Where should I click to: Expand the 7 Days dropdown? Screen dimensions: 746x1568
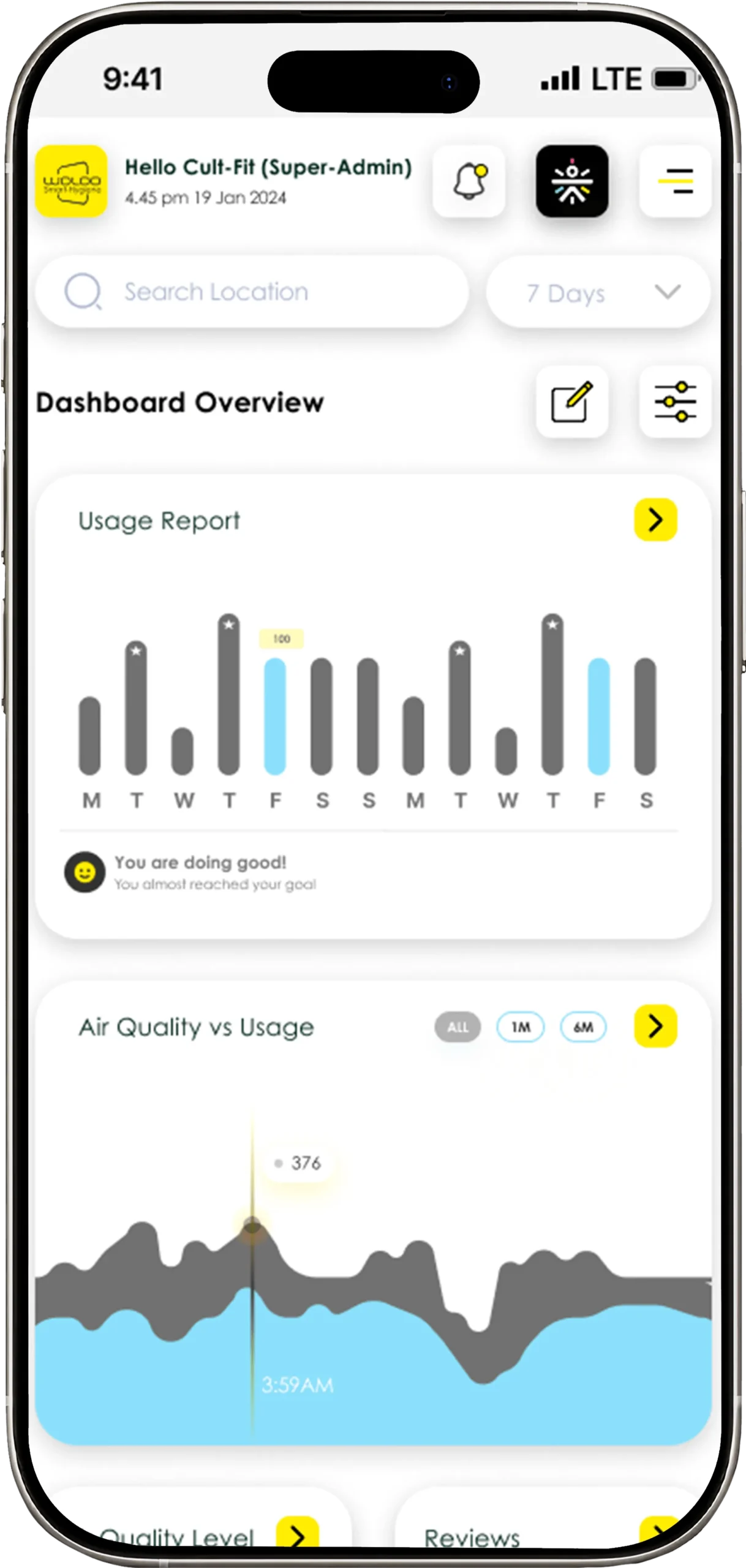pyautogui.click(x=598, y=292)
